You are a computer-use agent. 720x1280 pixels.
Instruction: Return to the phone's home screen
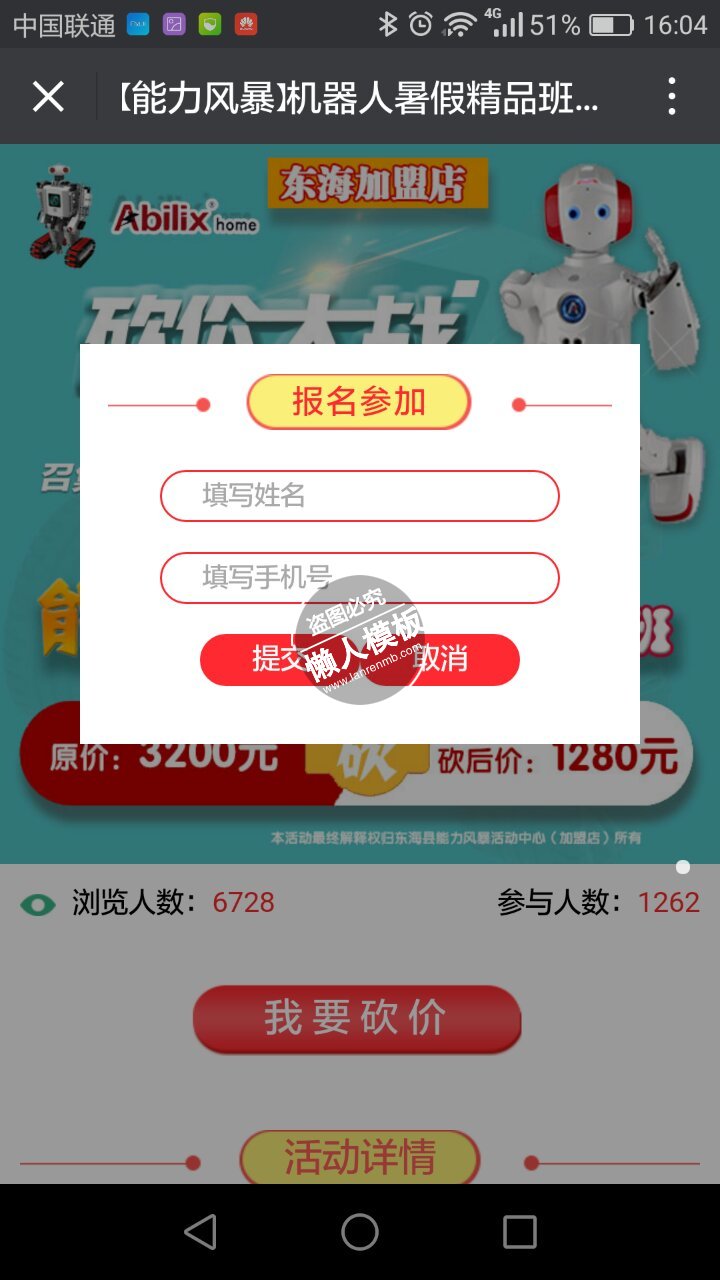click(x=360, y=1232)
